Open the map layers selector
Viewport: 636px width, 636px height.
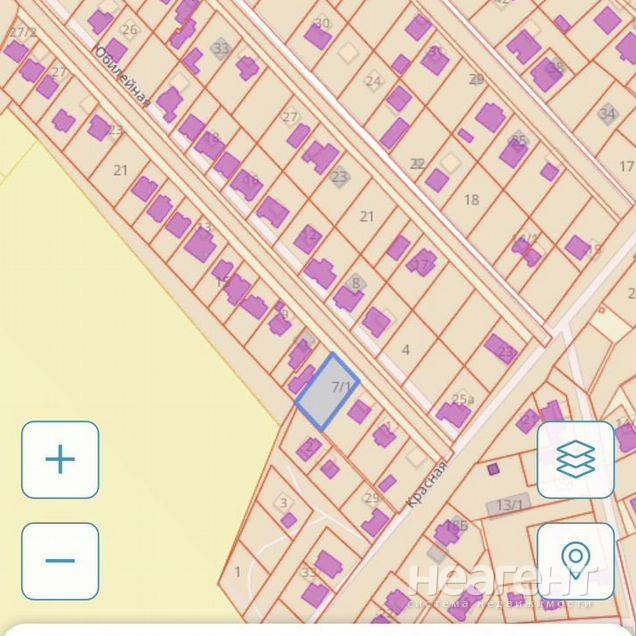coord(575,460)
